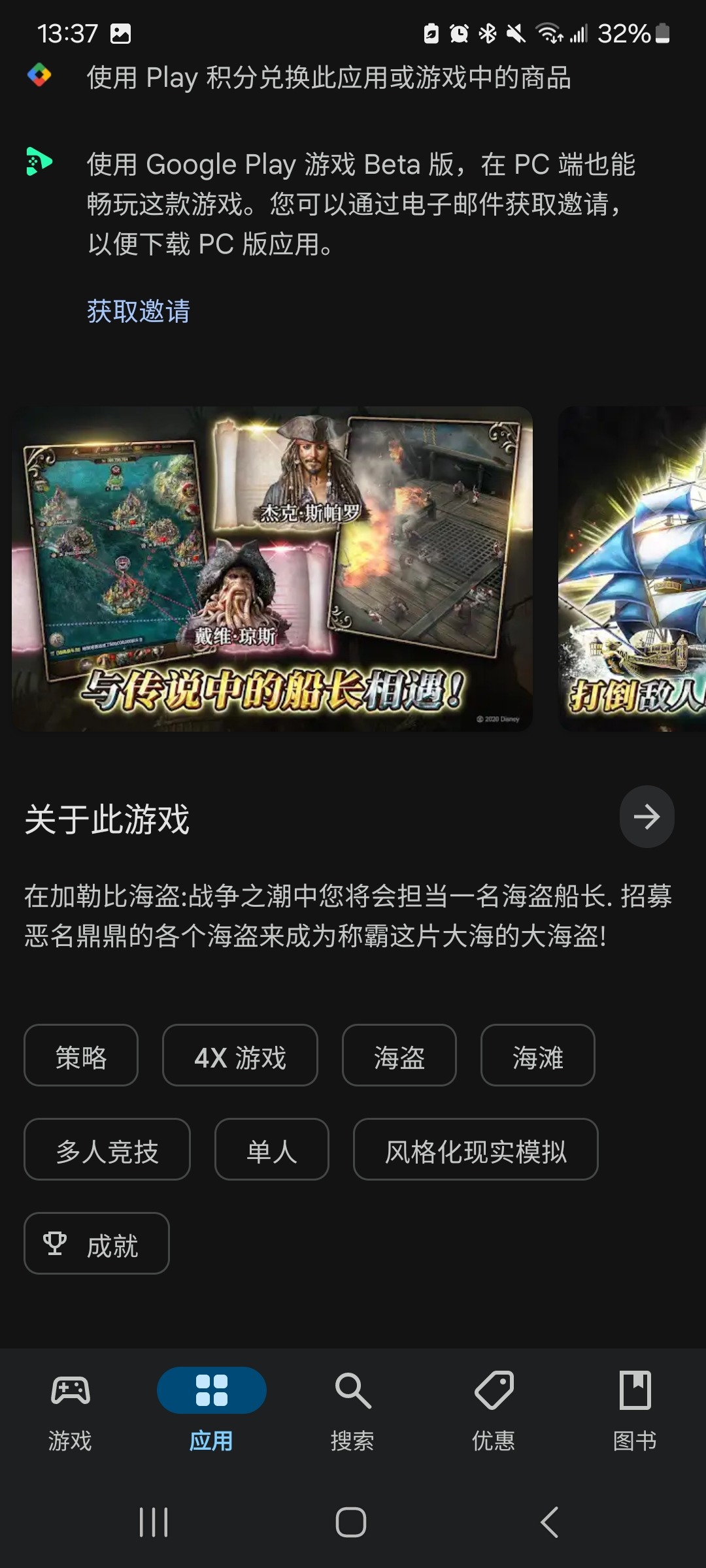Tap the 海盗 tag chip
The width and height of the screenshot is (706, 1568).
tap(399, 1055)
